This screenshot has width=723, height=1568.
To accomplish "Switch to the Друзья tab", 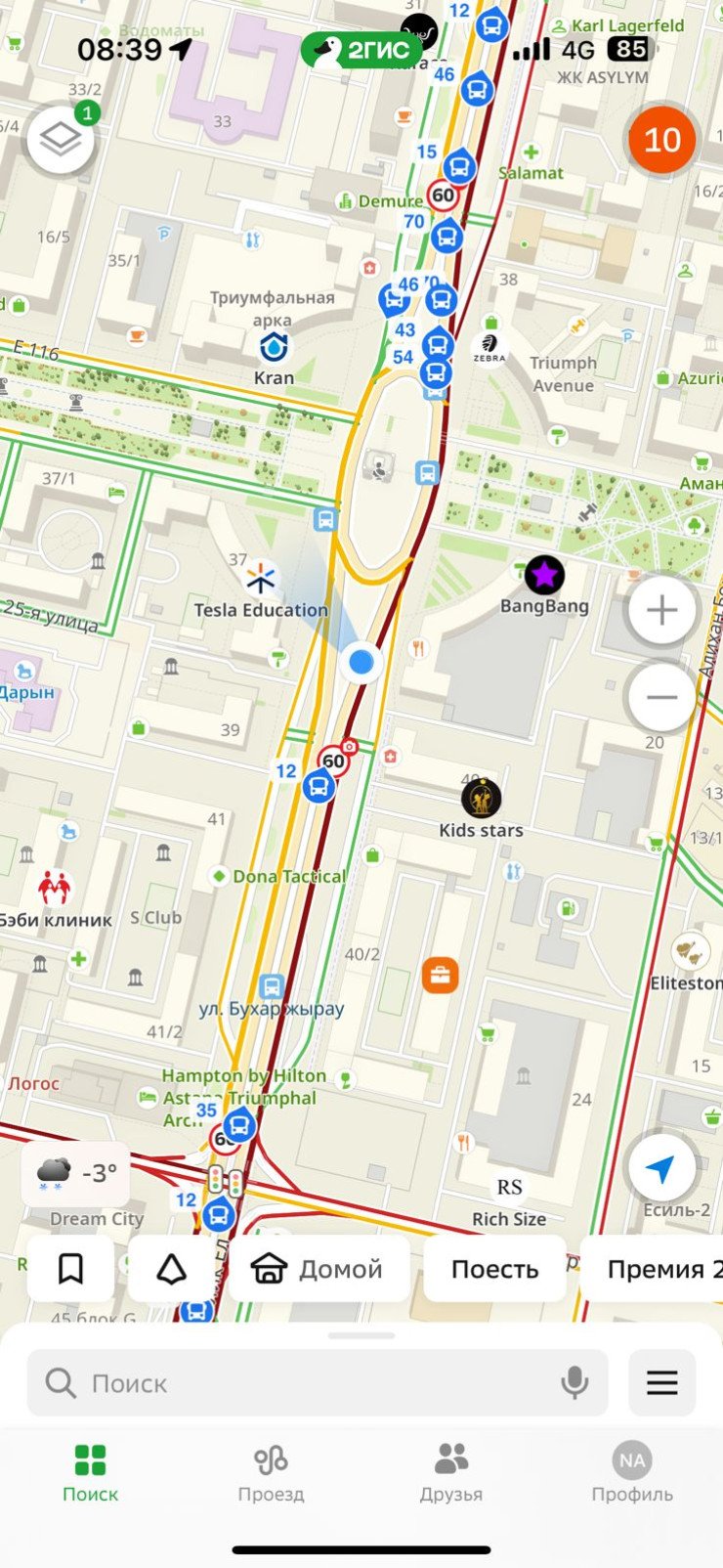I will [x=450, y=1473].
